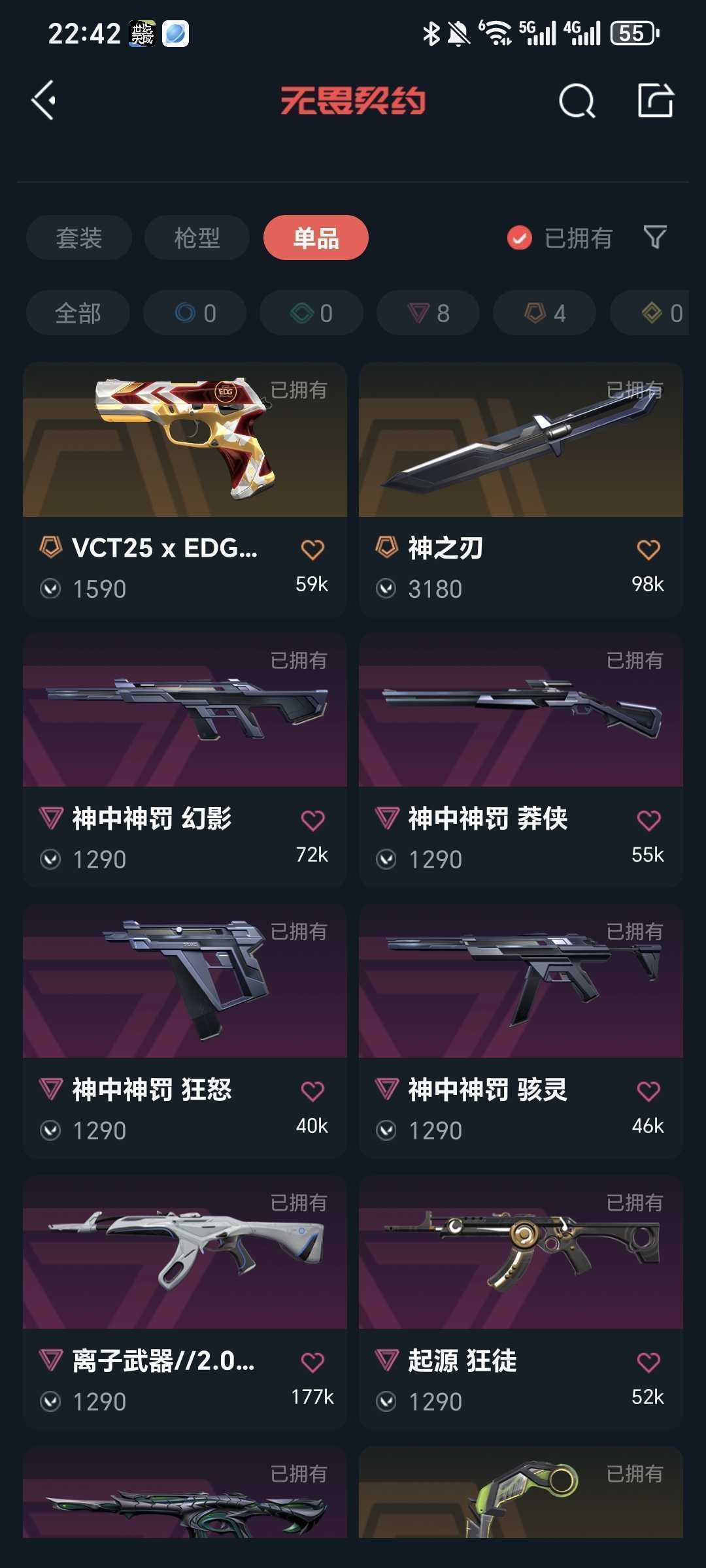
Task: Switch to the 枪型 tab
Action: [x=197, y=238]
